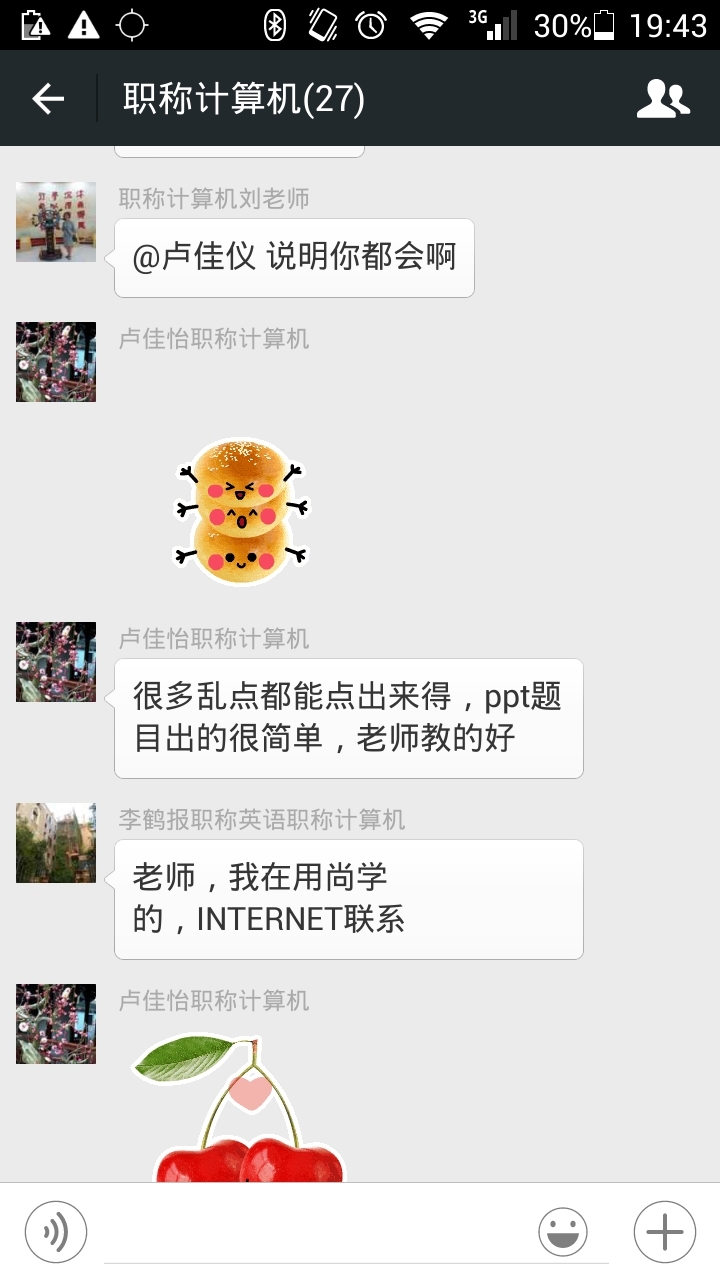720x1280 pixels.
Task: Open the plus attachment menu
Action: (x=665, y=1231)
